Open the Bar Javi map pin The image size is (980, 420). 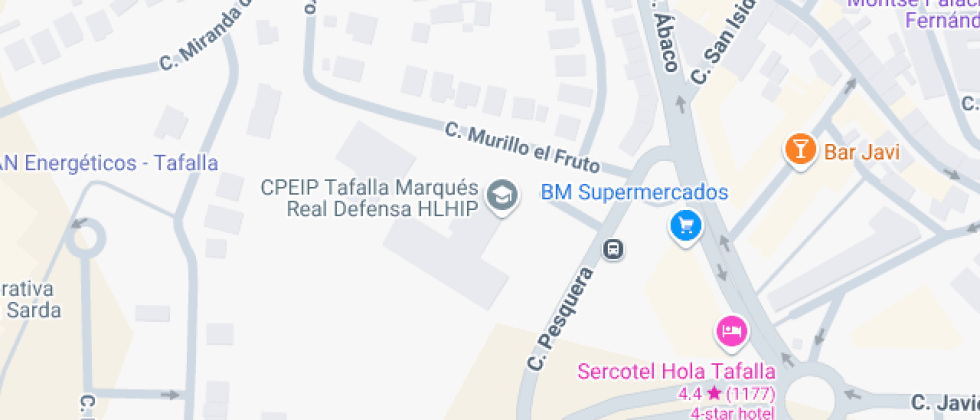coord(800,151)
